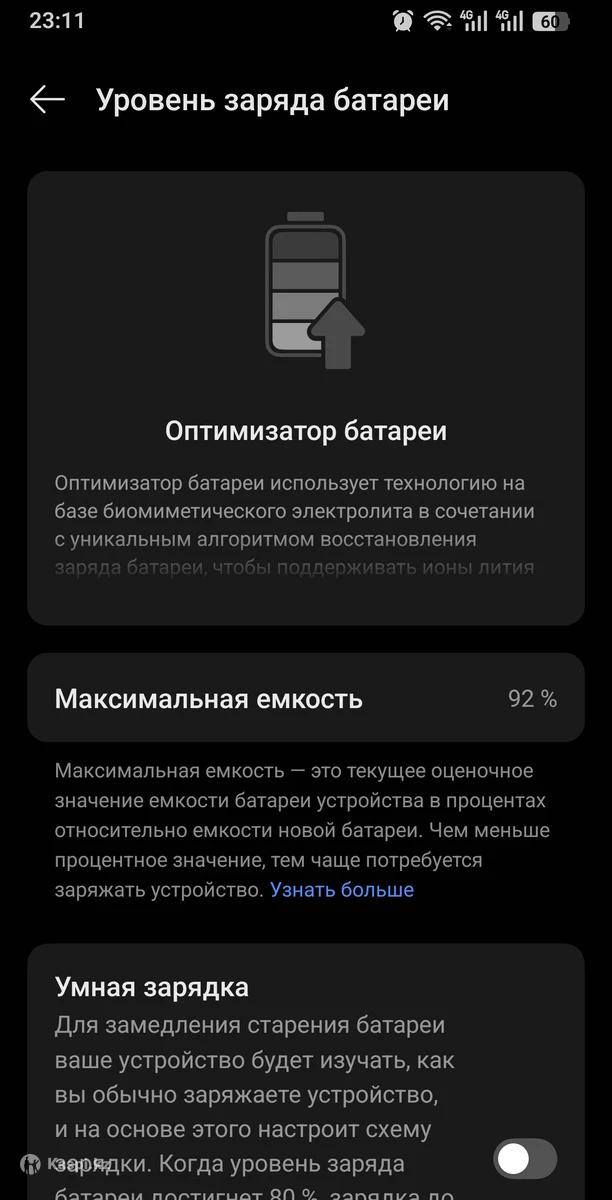
Task: Open the «Узнать больше» link
Action: point(341,890)
